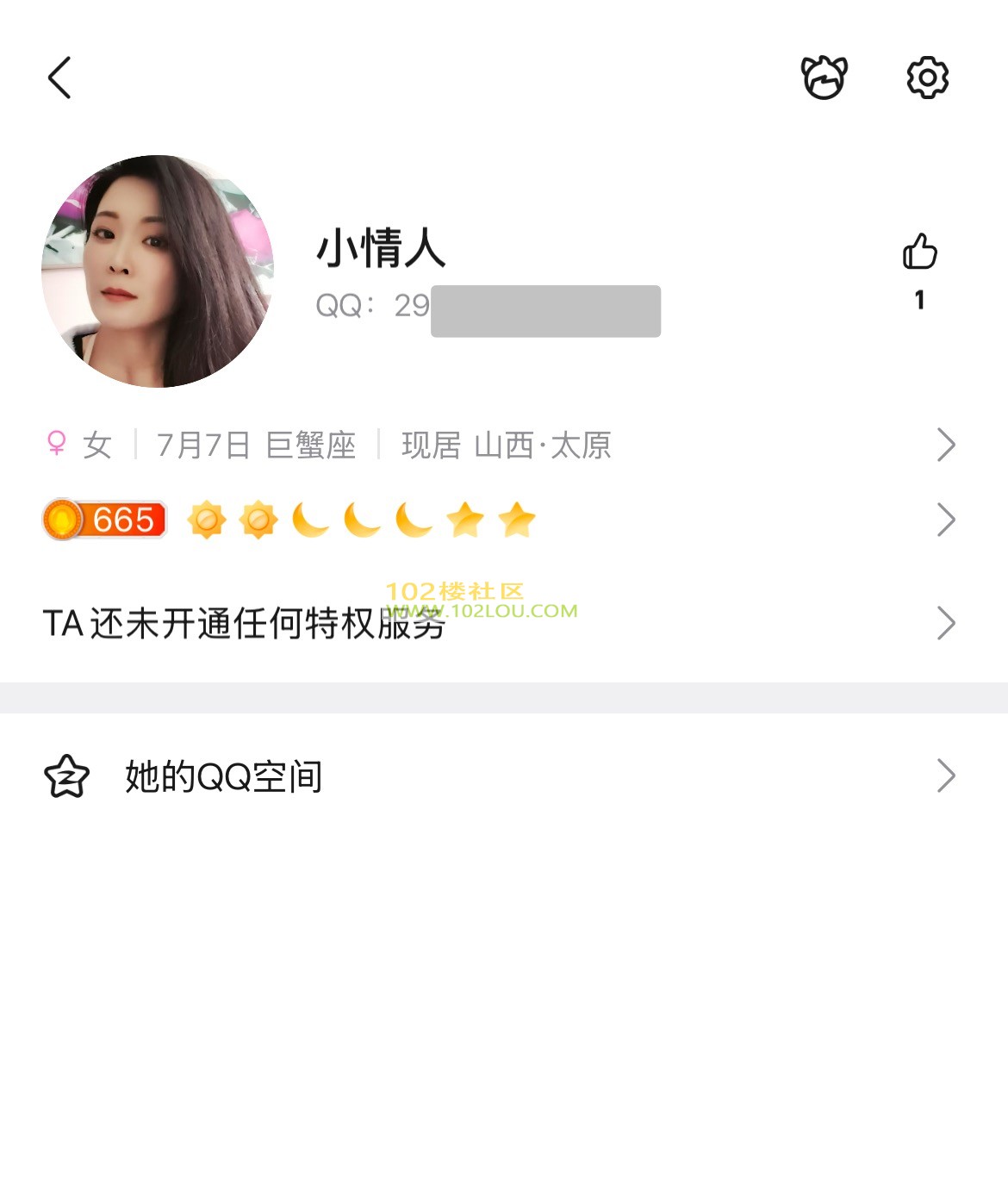
Task: Open the cat-face icon beside settings
Action: (824, 78)
